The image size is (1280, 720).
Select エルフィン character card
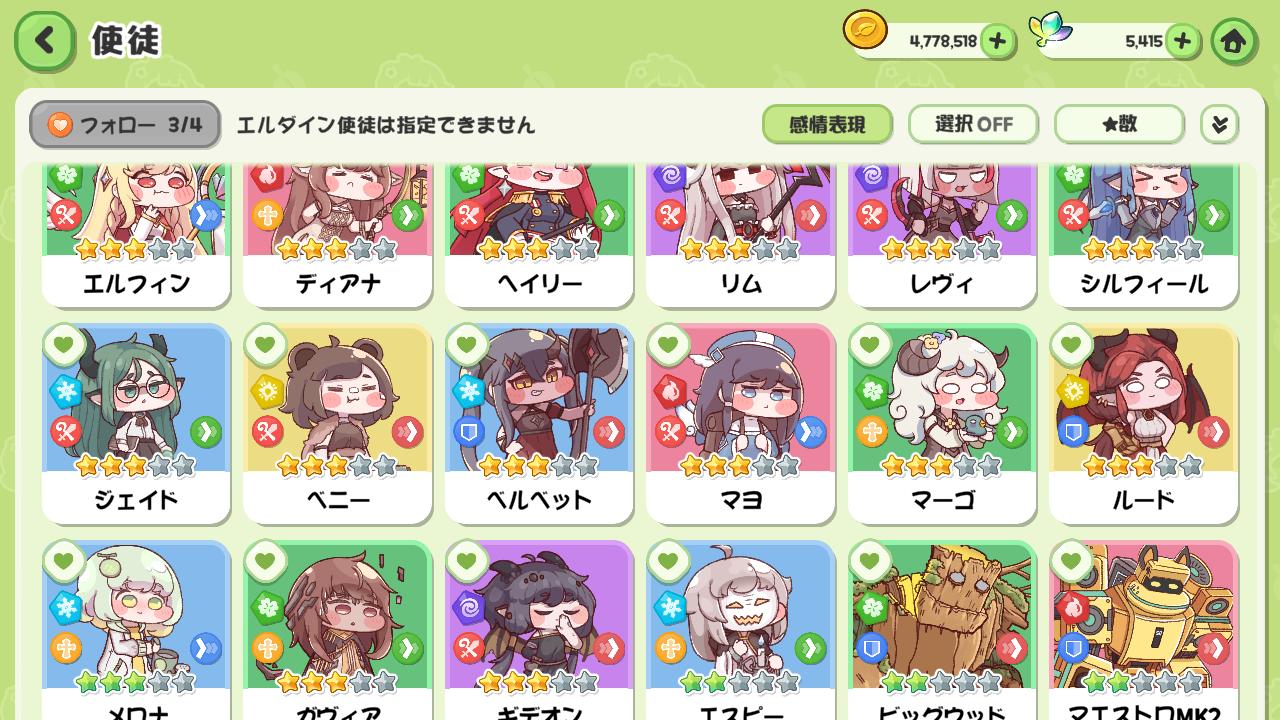point(136,240)
